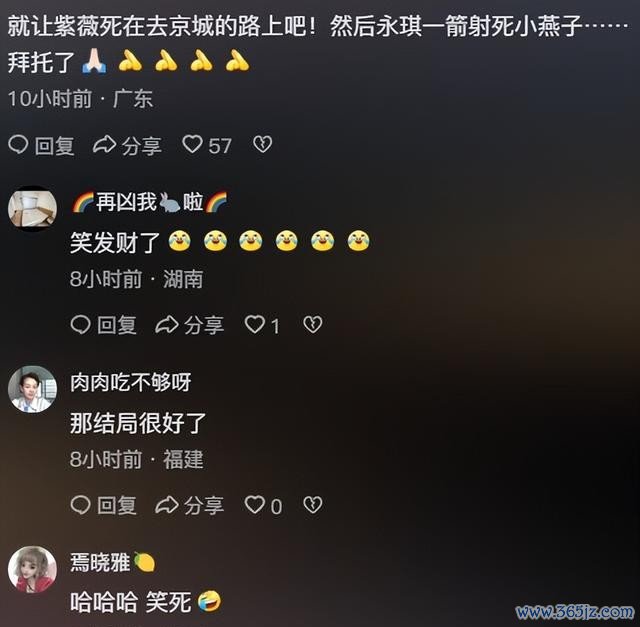Dislike the 那结局很好了 comment
Screen dimensions: 640x627
(x=312, y=505)
